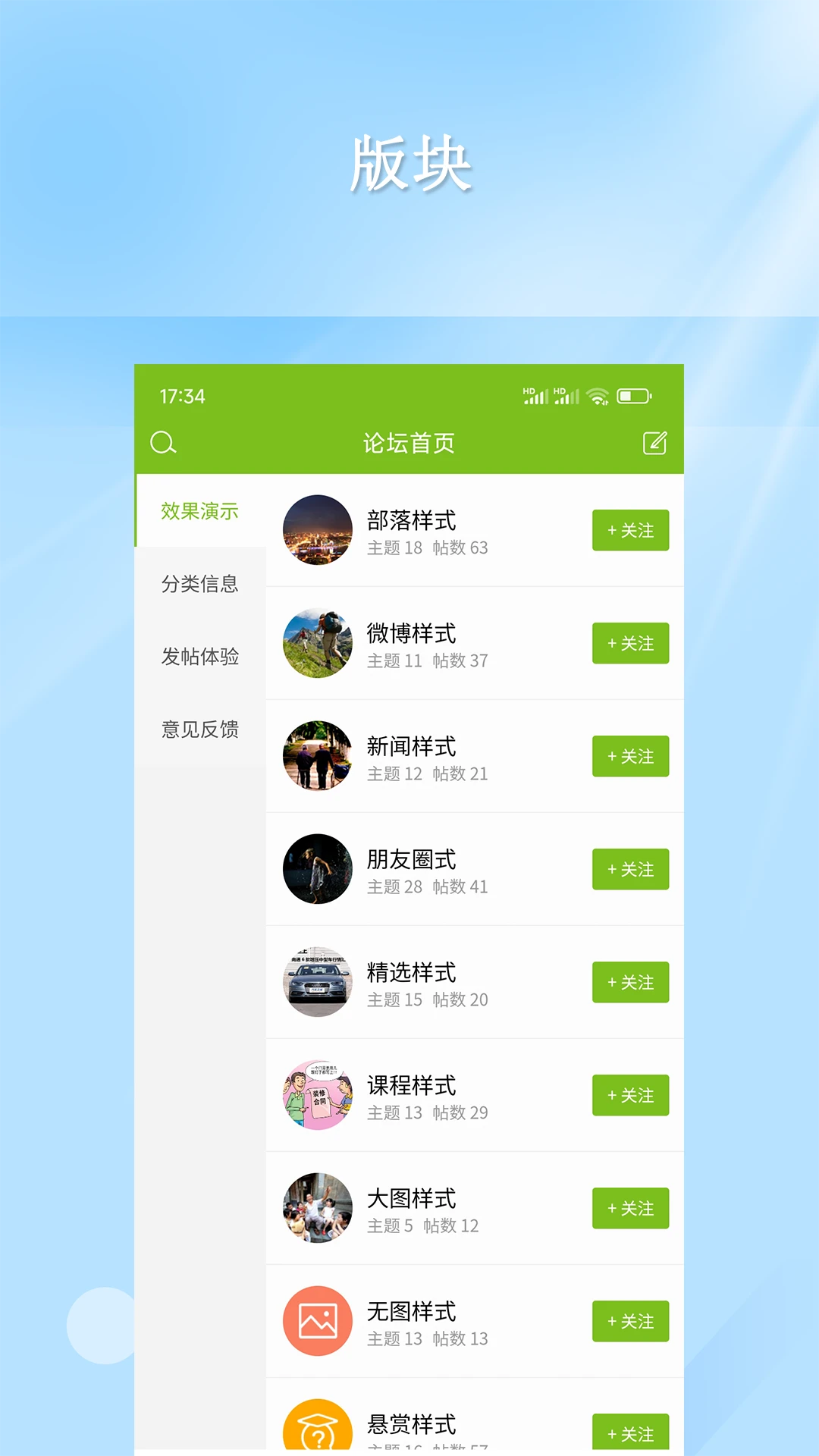Follow the 微博样式 forum

click(x=630, y=643)
